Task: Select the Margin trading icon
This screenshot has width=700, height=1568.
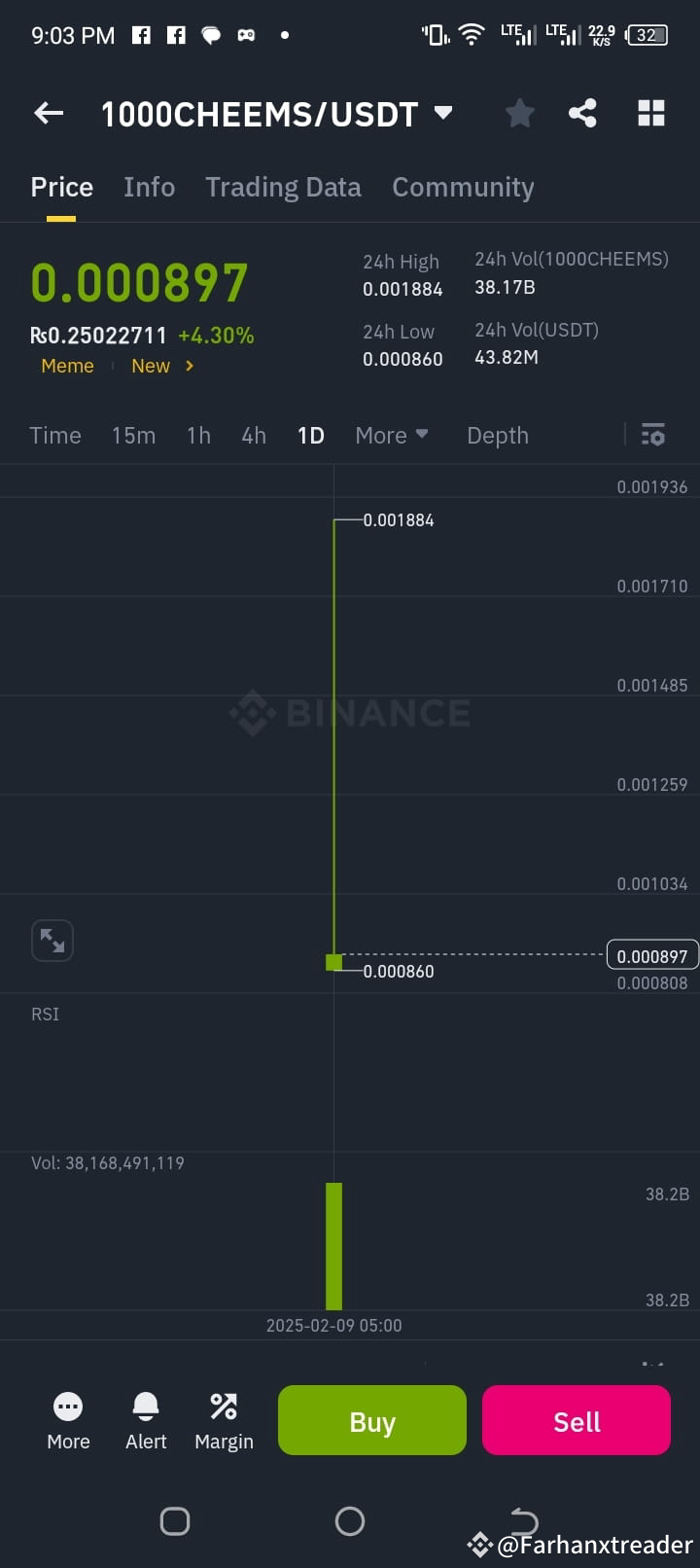Action: 223,1419
